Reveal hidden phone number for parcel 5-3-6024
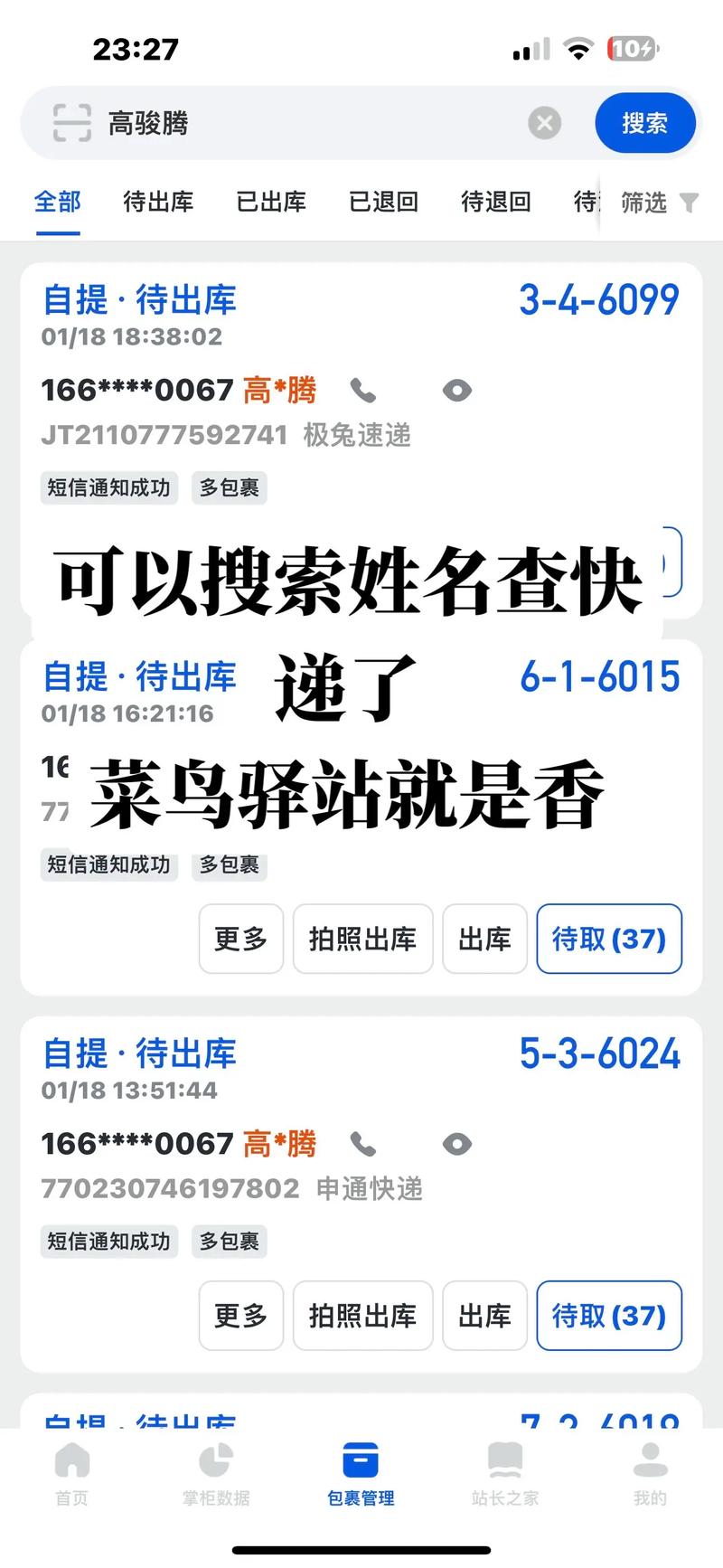Viewport: 723px width, 1568px height. coord(456,1144)
